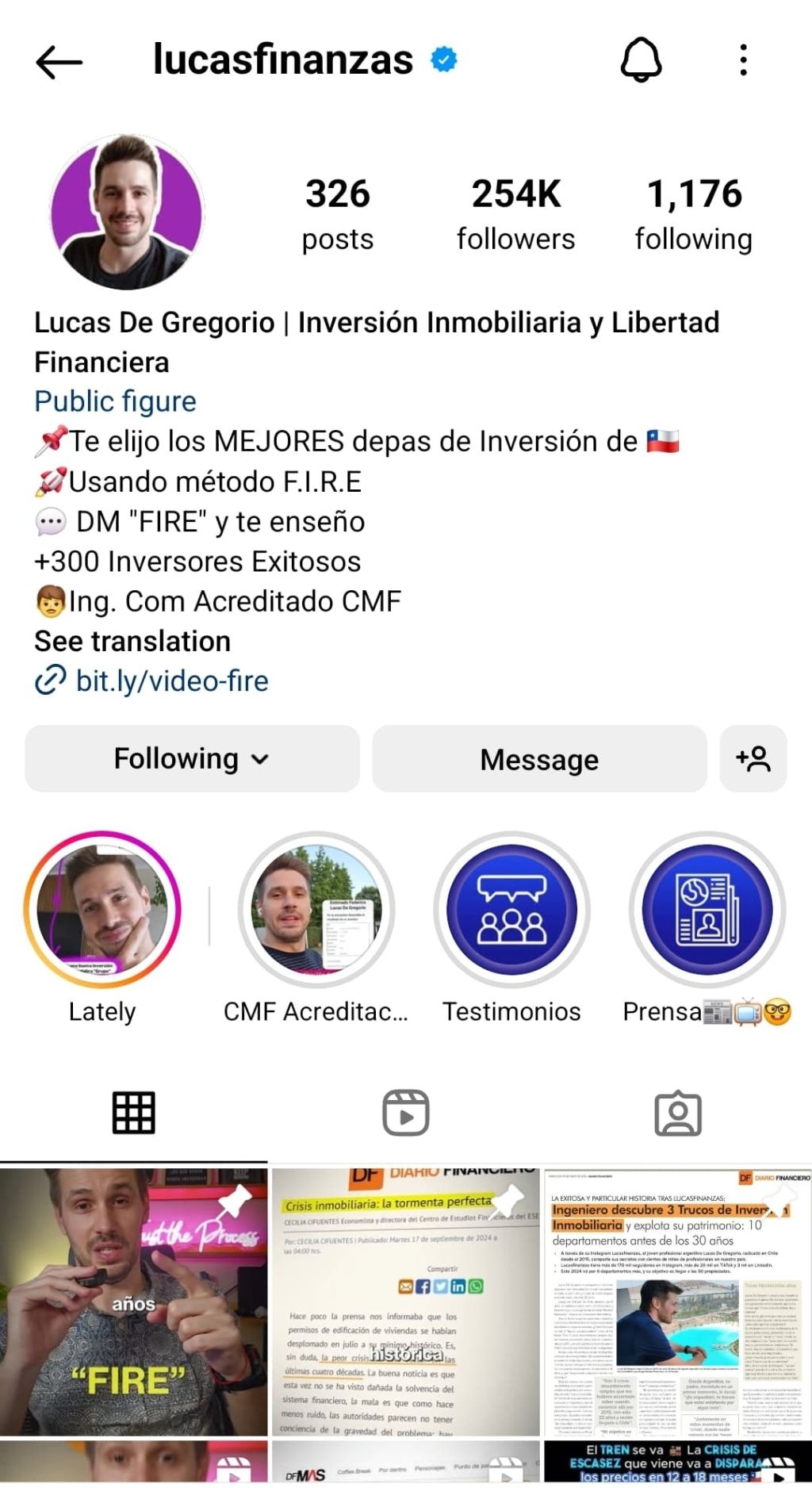812x1488 pixels.
Task: View the lucasfinanzas profile picture story
Action: (x=128, y=212)
